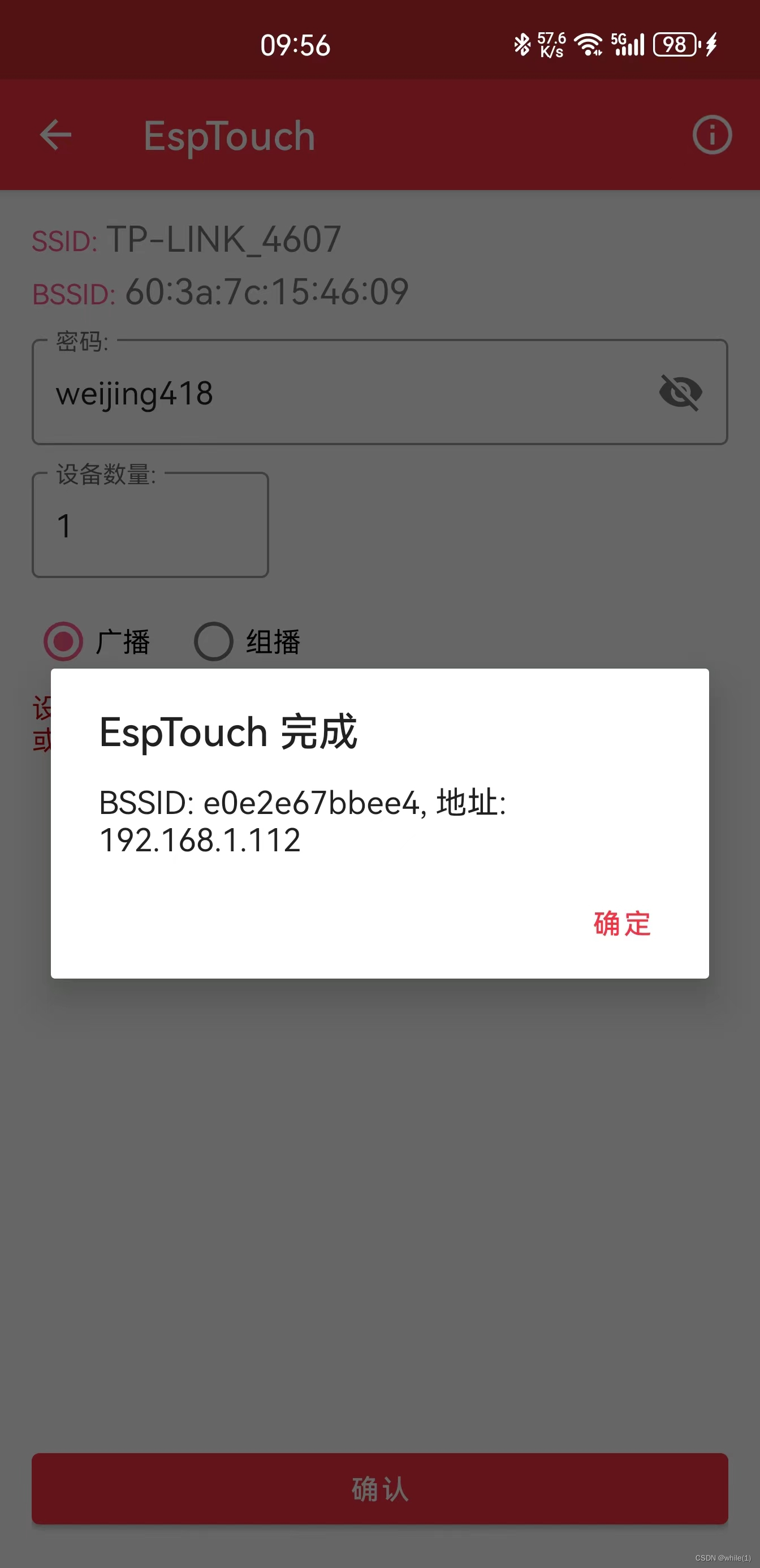Edit the 密码 password field

click(341, 393)
